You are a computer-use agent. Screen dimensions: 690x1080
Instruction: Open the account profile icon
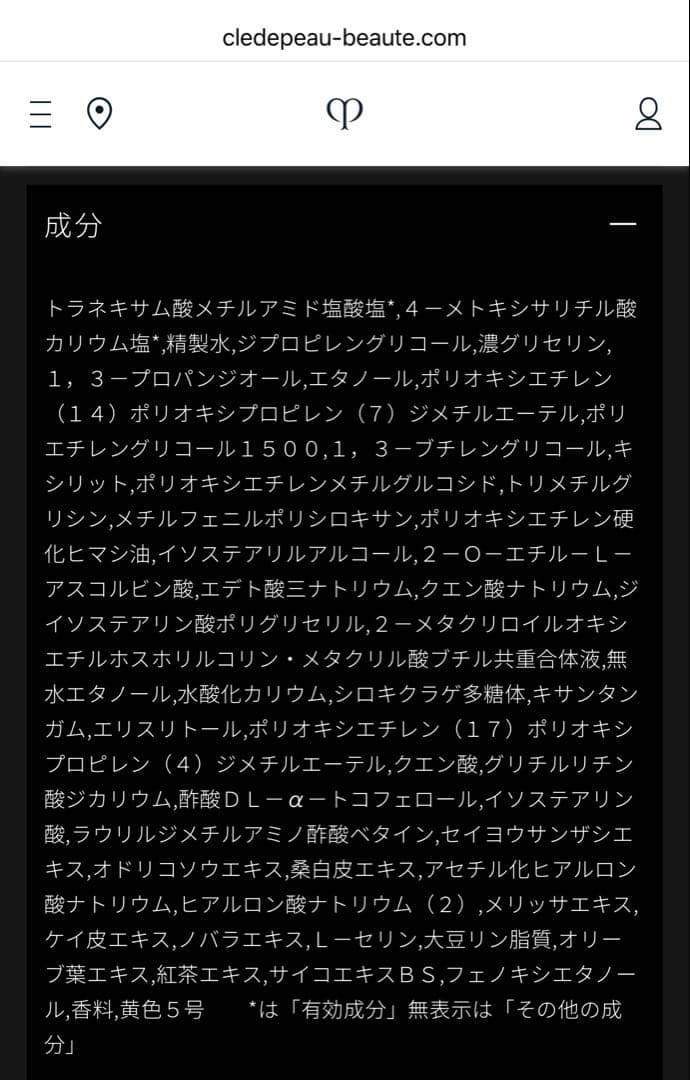coord(648,114)
